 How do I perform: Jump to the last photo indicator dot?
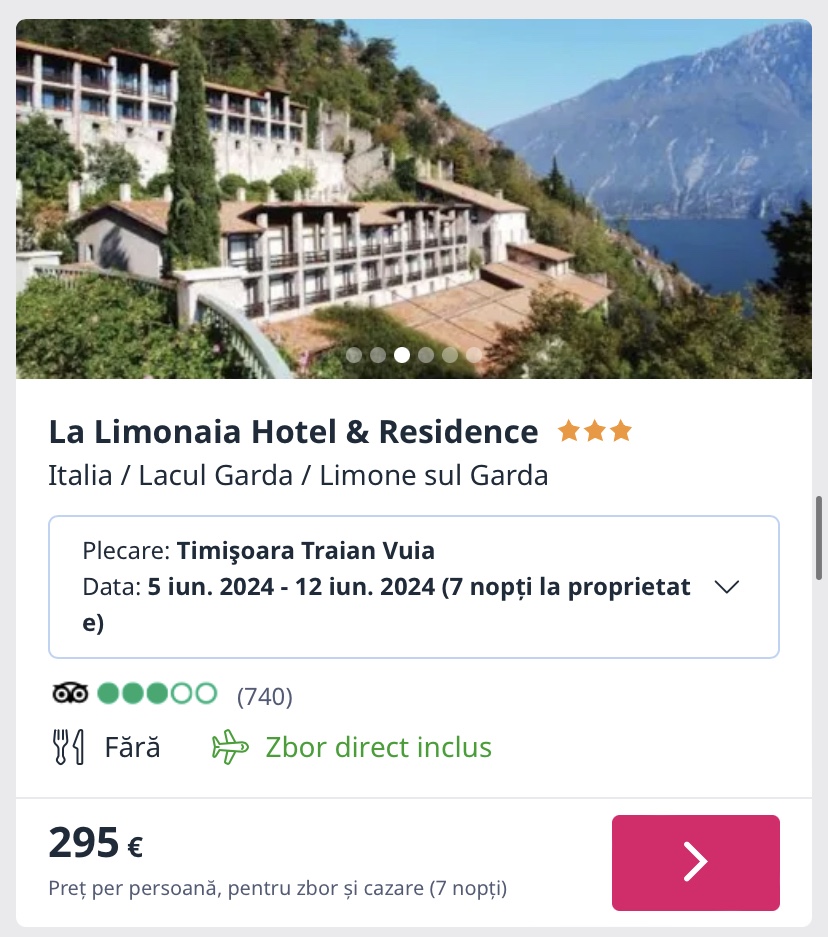(474, 355)
